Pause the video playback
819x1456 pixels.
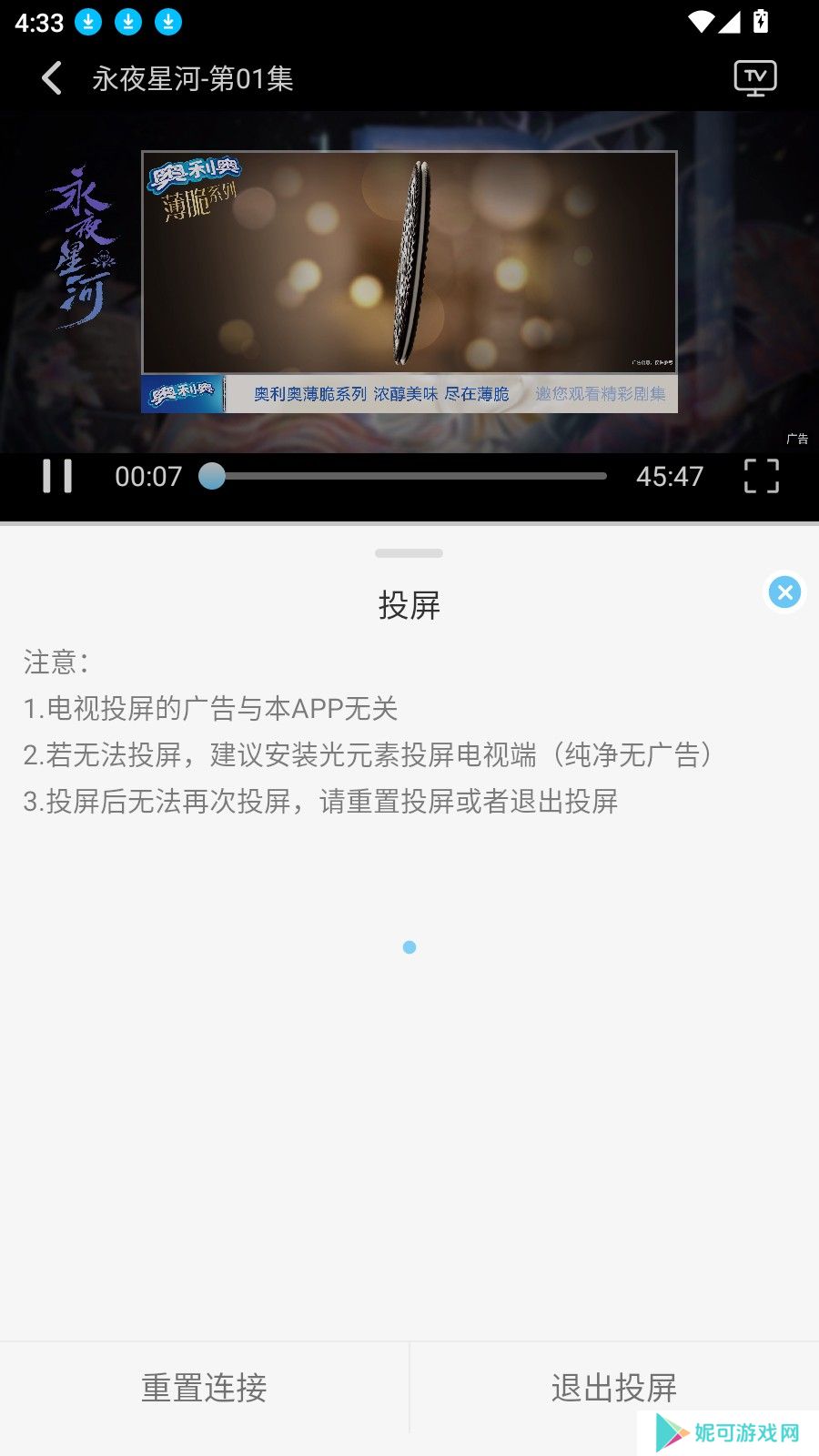[x=57, y=476]
